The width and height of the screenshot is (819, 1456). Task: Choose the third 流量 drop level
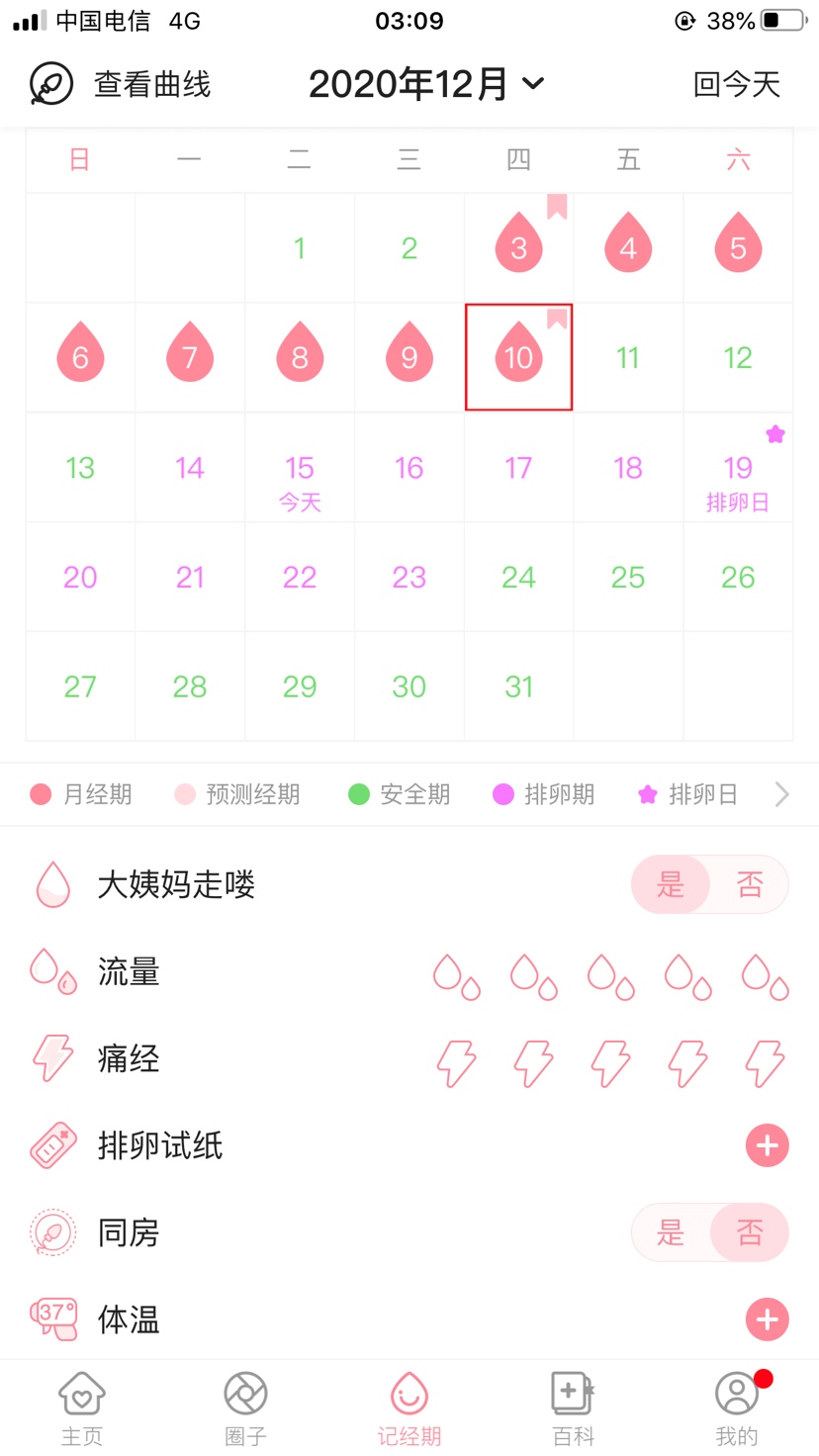610,976
